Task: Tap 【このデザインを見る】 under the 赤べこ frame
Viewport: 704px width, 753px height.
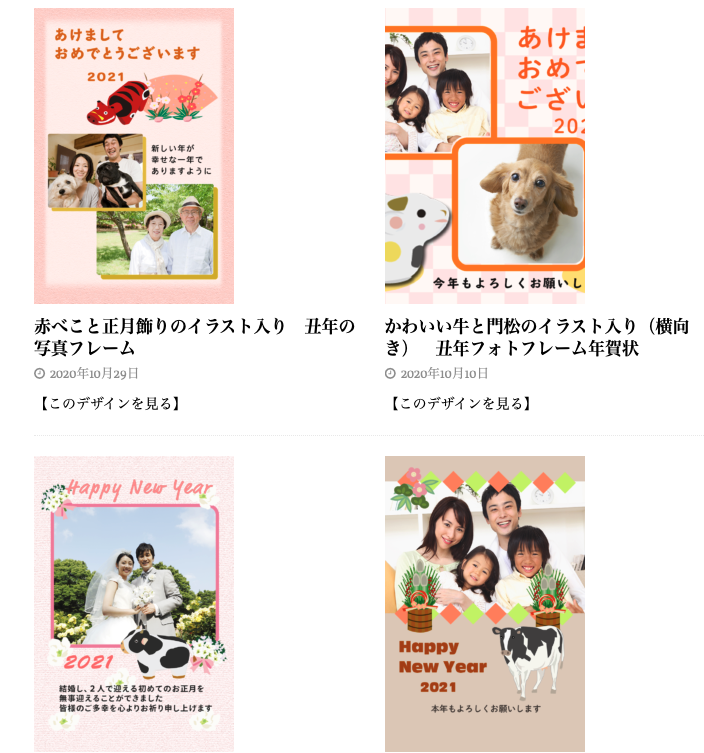Action: [111, 404]
